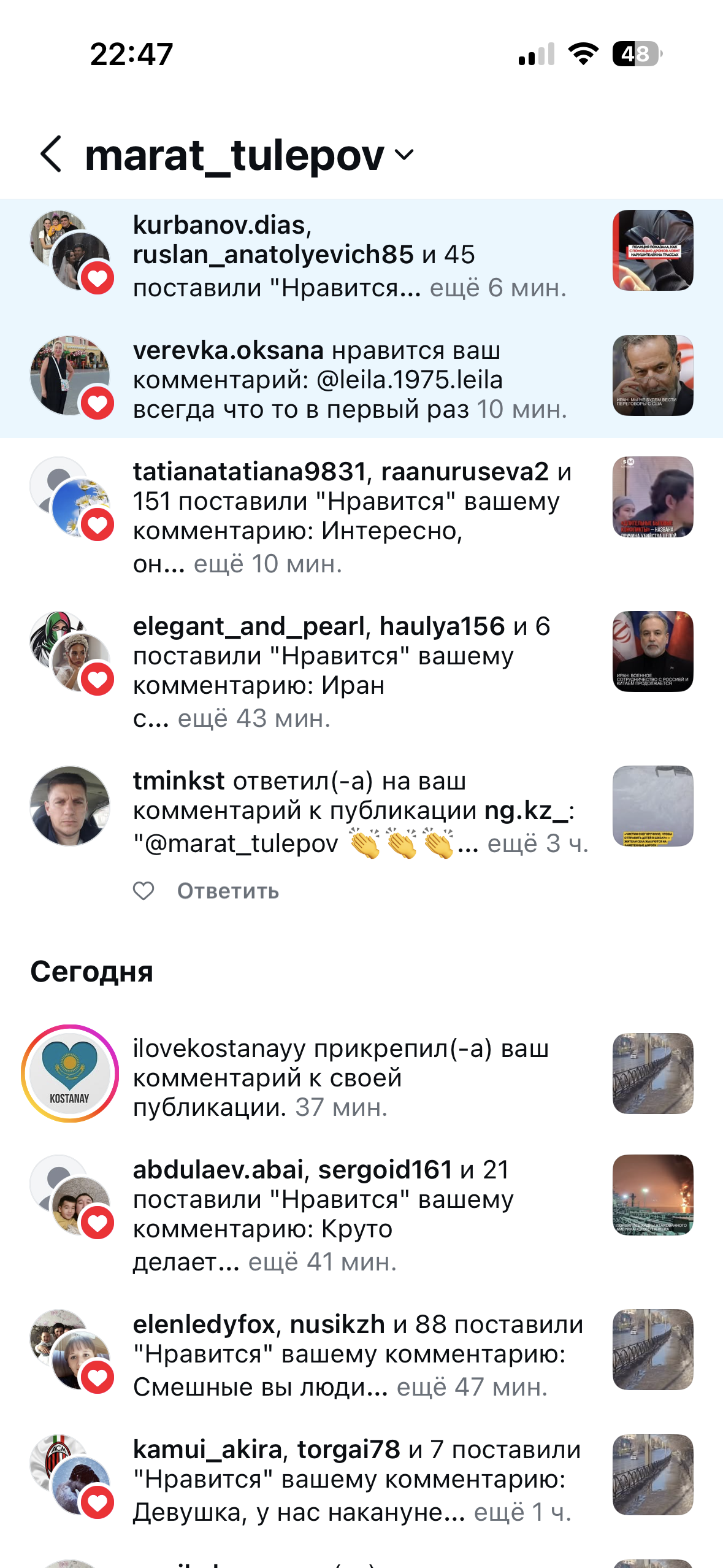Viewport: 723px width, 1568px height.
Task: Open verevka.oksana's comment like notification
Action: click(x=350, y=379)
